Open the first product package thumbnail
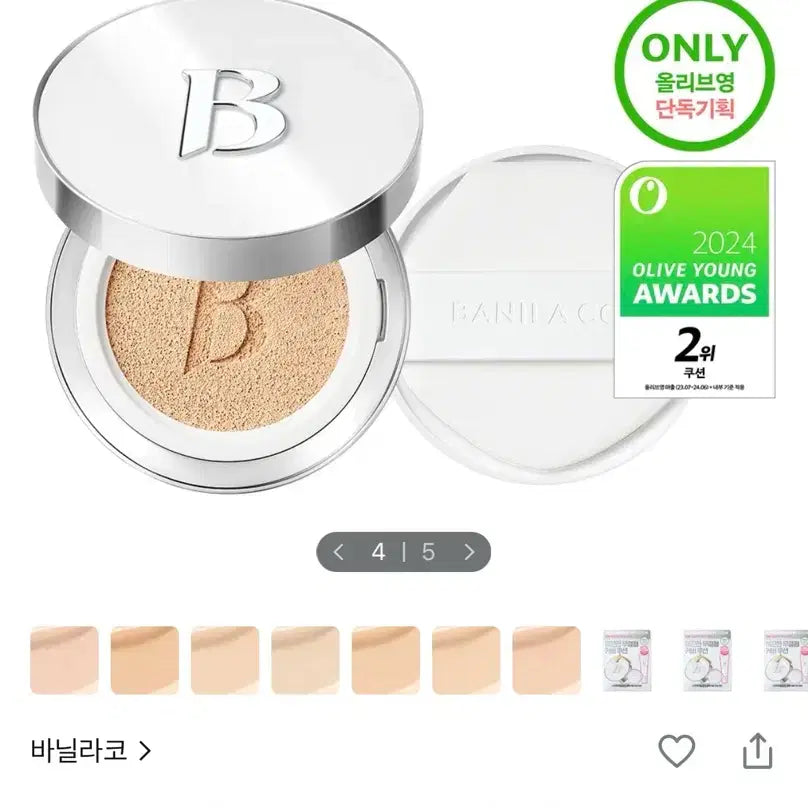The width and height of the screenshot is (808, 808). point(627,660)
